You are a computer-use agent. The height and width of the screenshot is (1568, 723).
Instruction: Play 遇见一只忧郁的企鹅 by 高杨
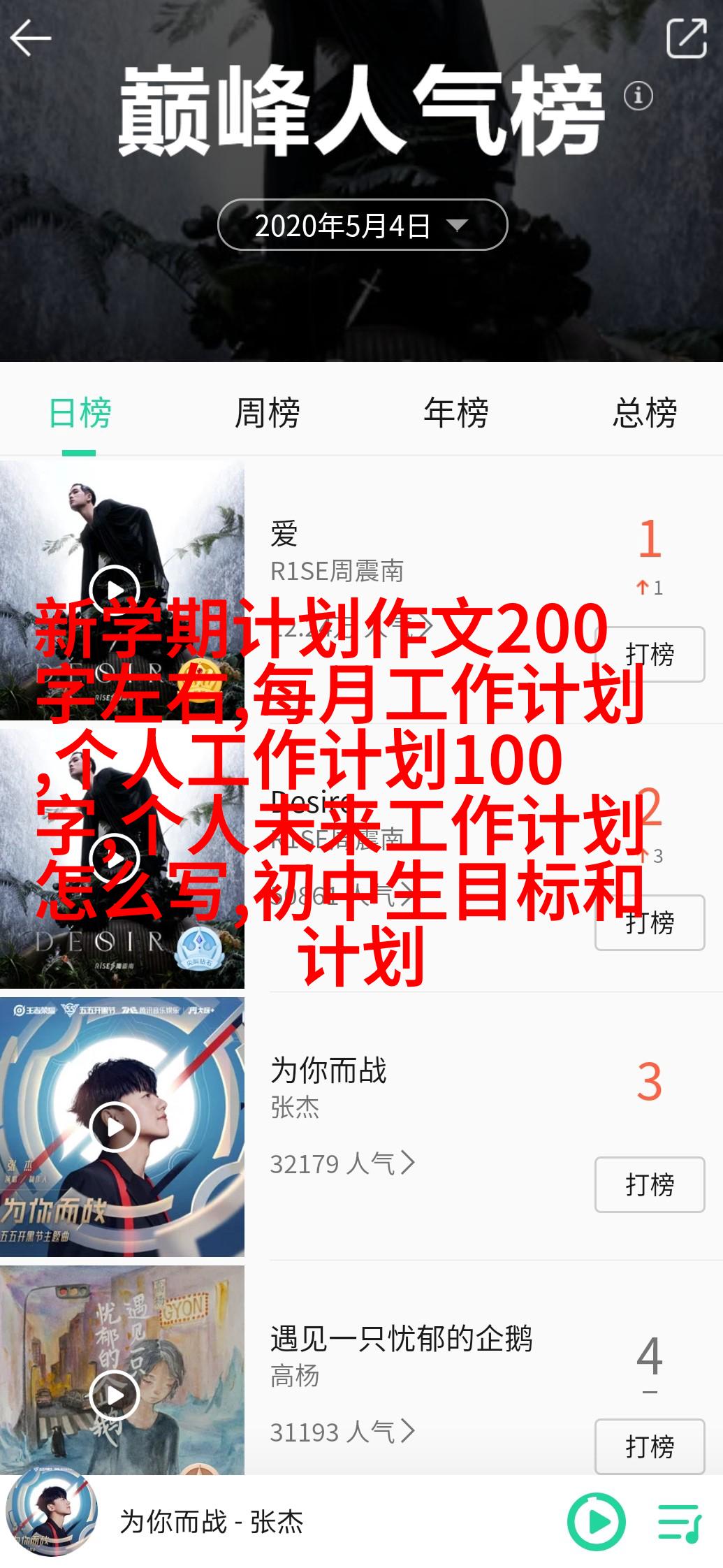115,1395
